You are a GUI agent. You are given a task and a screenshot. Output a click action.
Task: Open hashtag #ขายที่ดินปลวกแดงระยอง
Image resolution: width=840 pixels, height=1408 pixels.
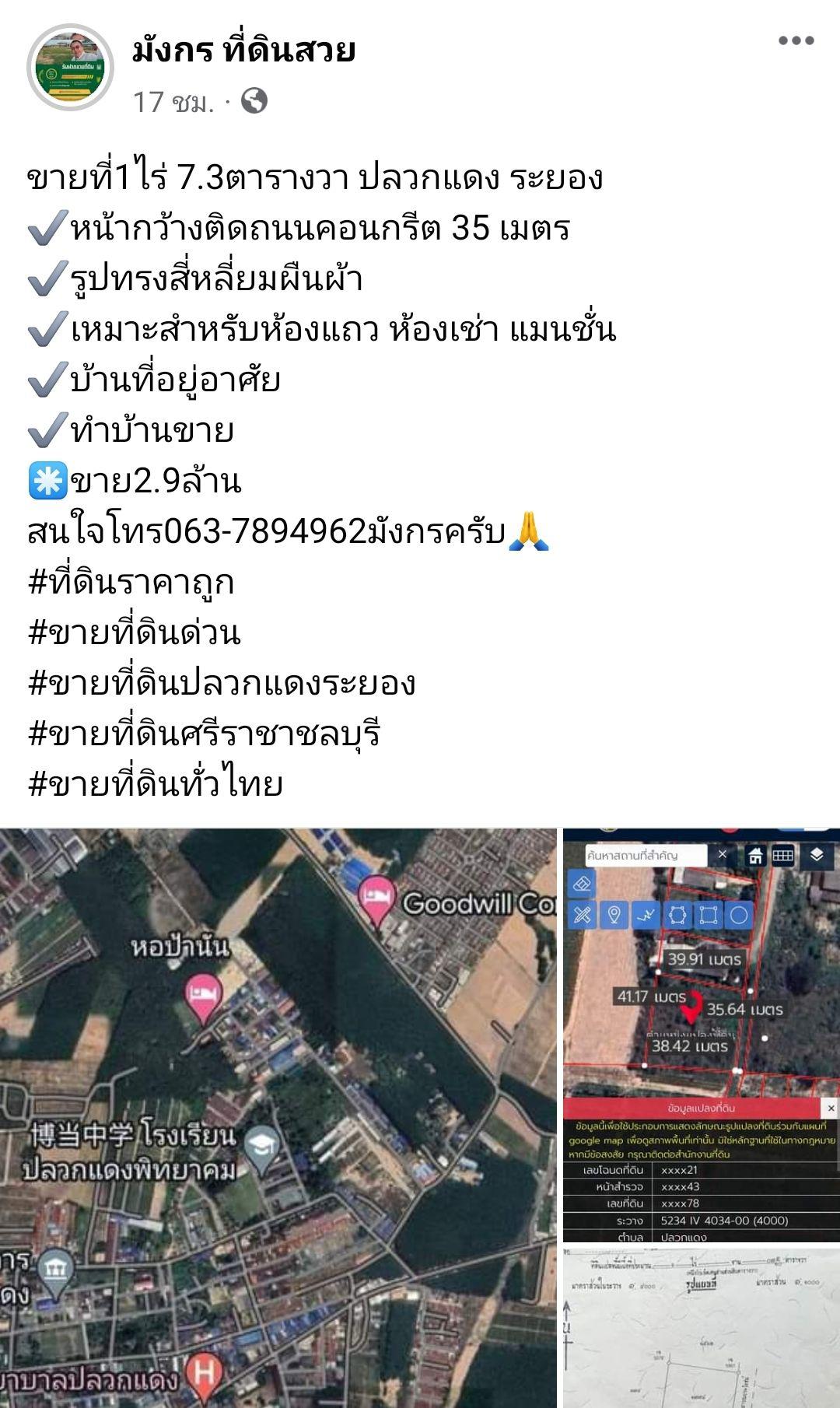222,683
